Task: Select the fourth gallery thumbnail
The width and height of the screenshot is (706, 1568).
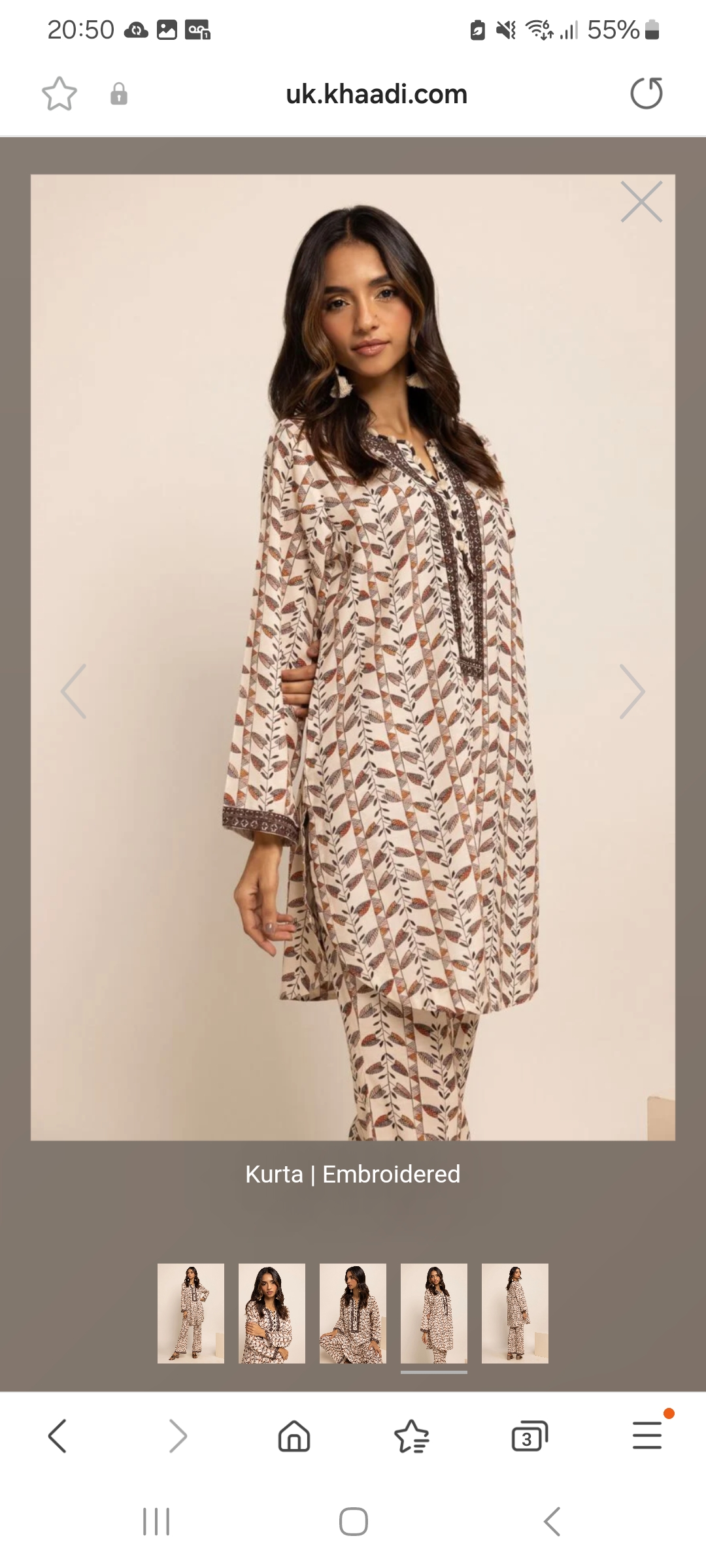Action: (434, 1313)
